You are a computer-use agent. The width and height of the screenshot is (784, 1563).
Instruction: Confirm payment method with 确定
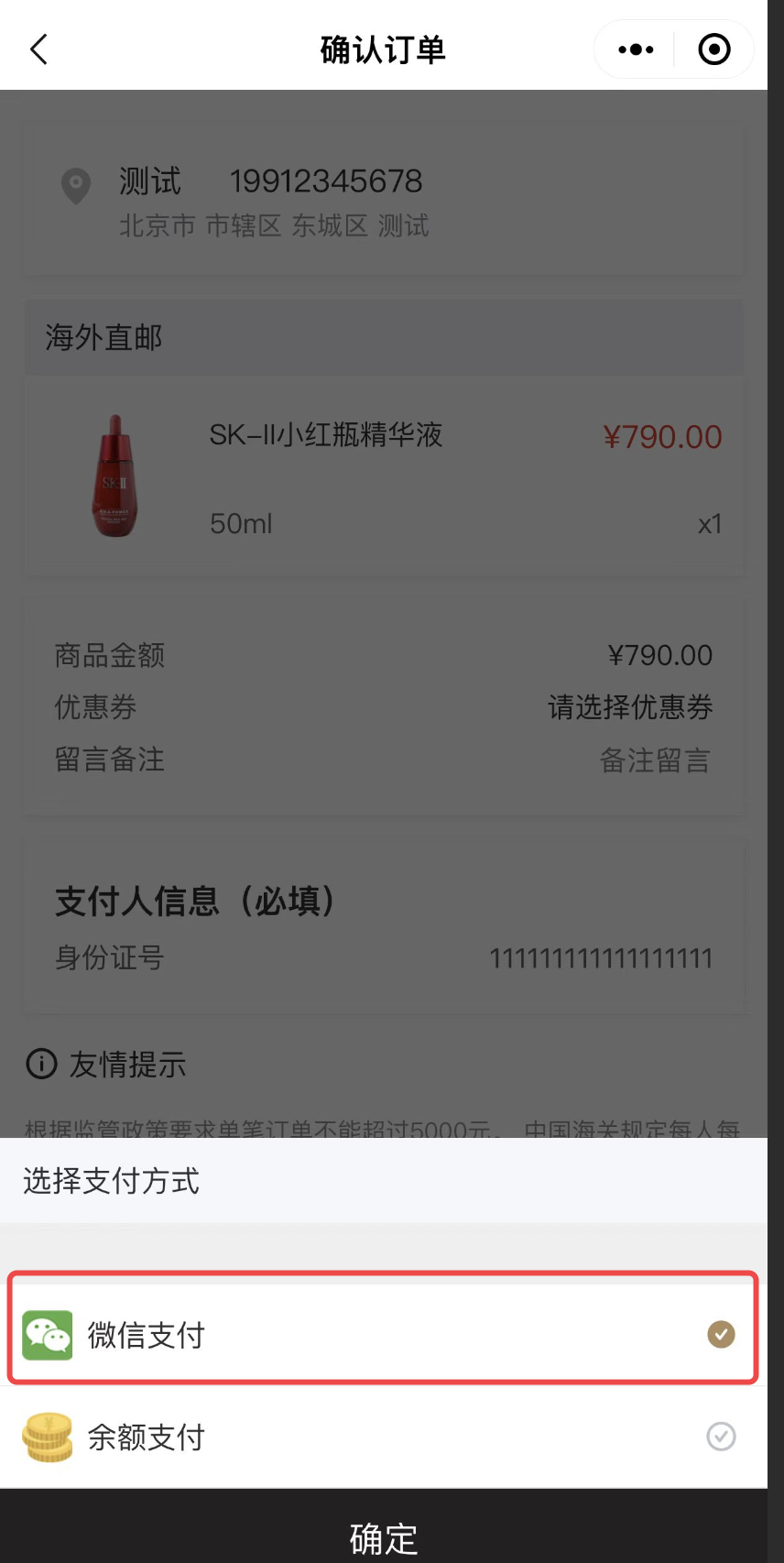click(x=383, y=1537)
